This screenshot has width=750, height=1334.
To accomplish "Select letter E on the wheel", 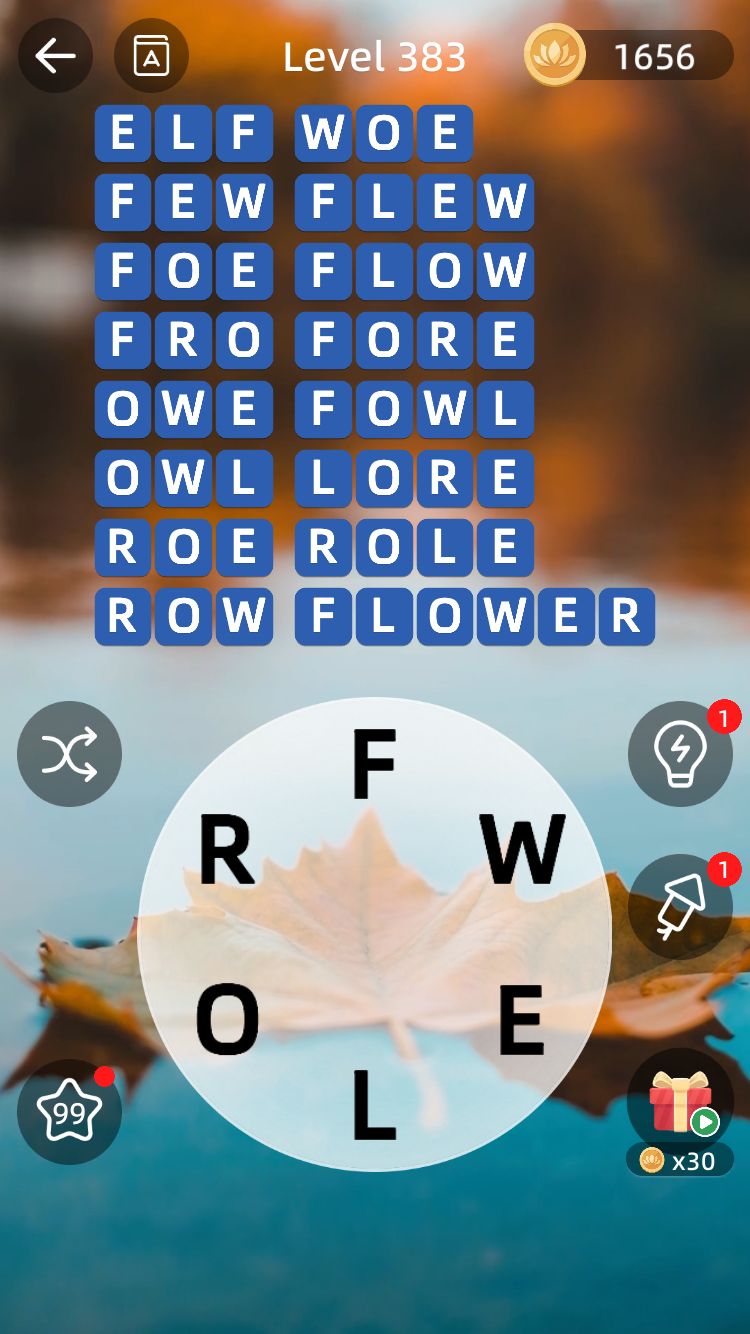I will click(x=521, y=1020).
